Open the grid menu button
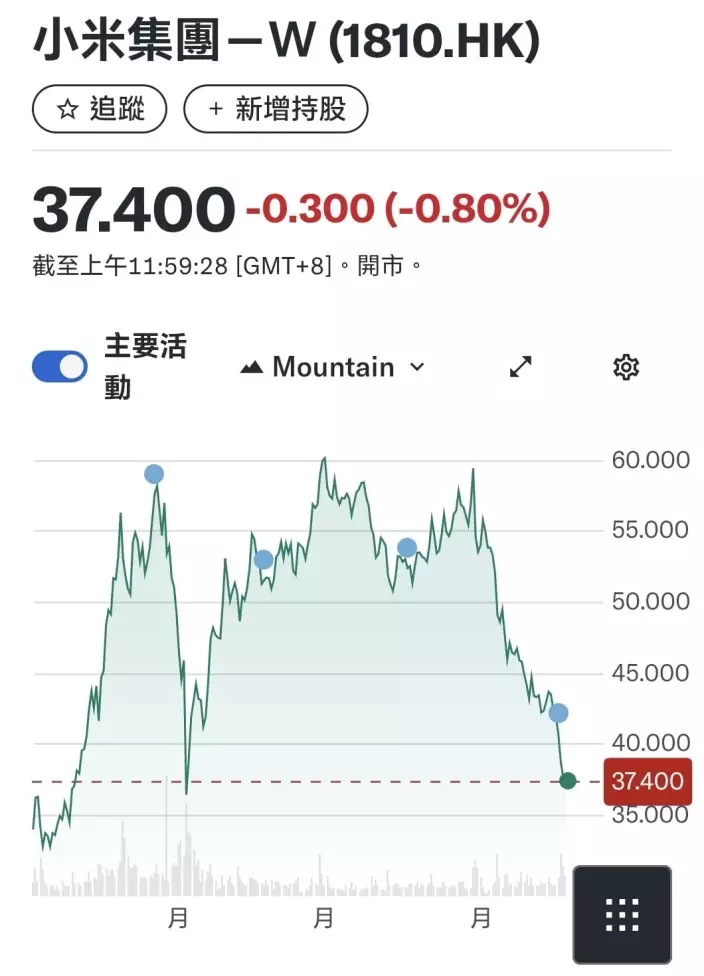Screen dimensions: 704x976 pyautogui.click(x=622, y=914)
